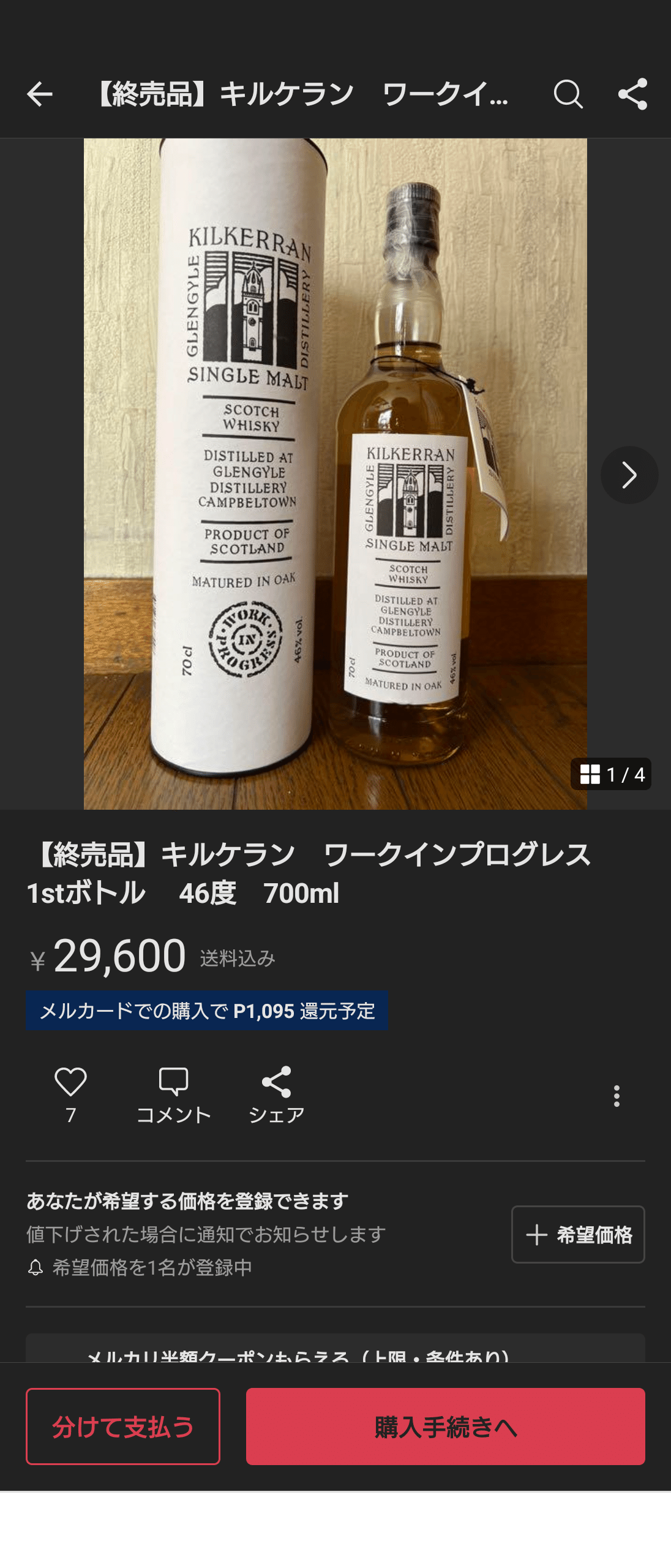Viewport: 671px width, 1568px height.
Task: Tap the grid icon beside the 1/4 counter
Action: (x=590, y=775)
